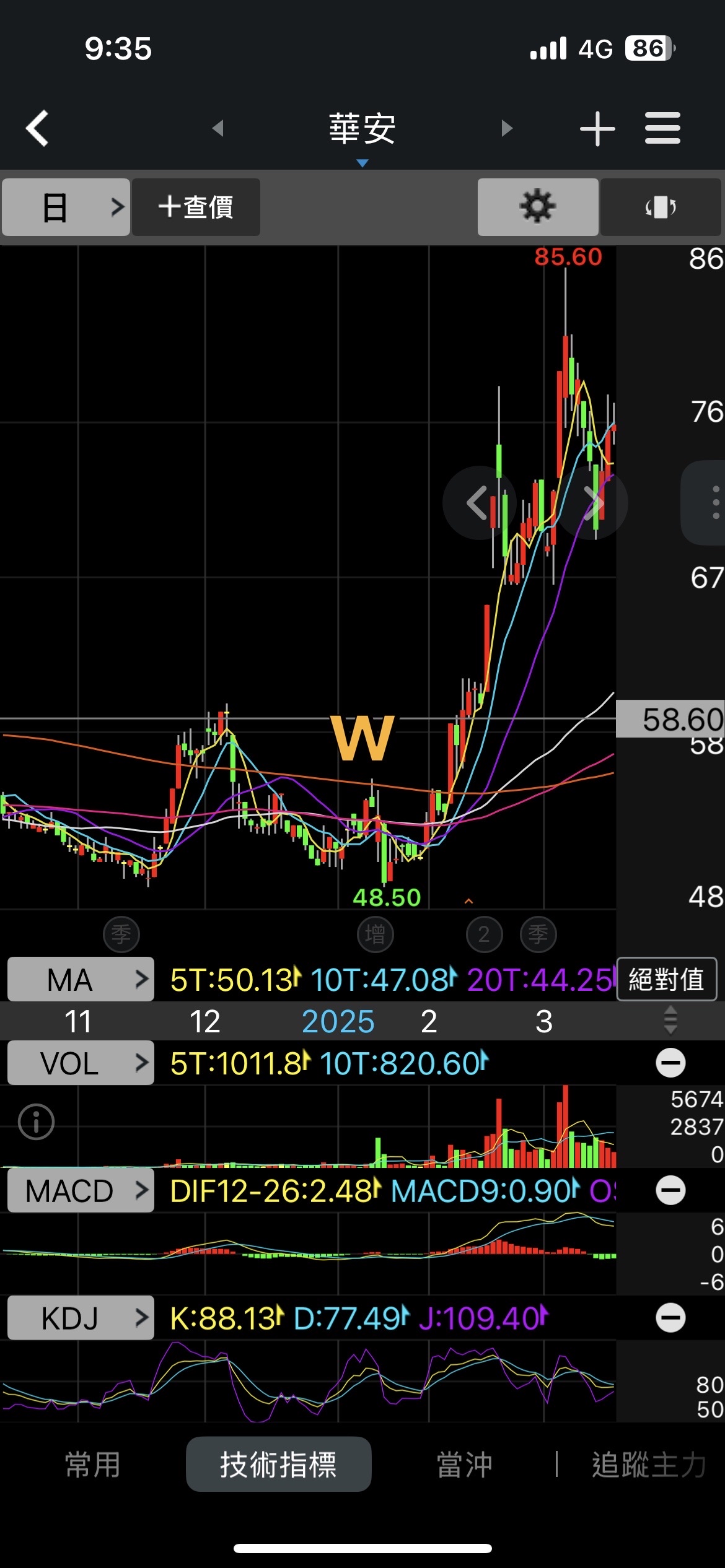The width and height of the screenshot is (725, 1568).
Task: Change the MACD indicator selector
Action: 81,1190
